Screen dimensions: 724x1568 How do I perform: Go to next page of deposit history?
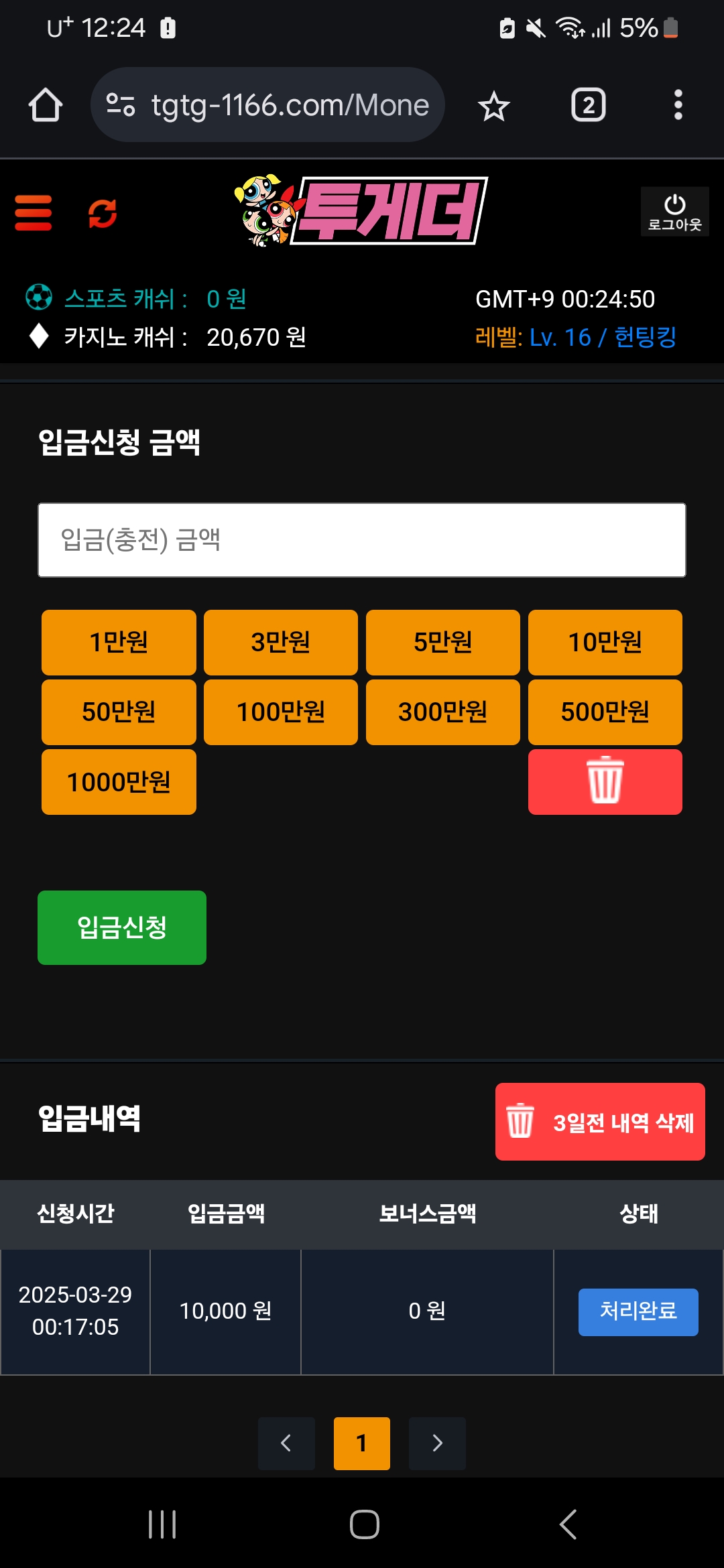(x=437, y=1443)
